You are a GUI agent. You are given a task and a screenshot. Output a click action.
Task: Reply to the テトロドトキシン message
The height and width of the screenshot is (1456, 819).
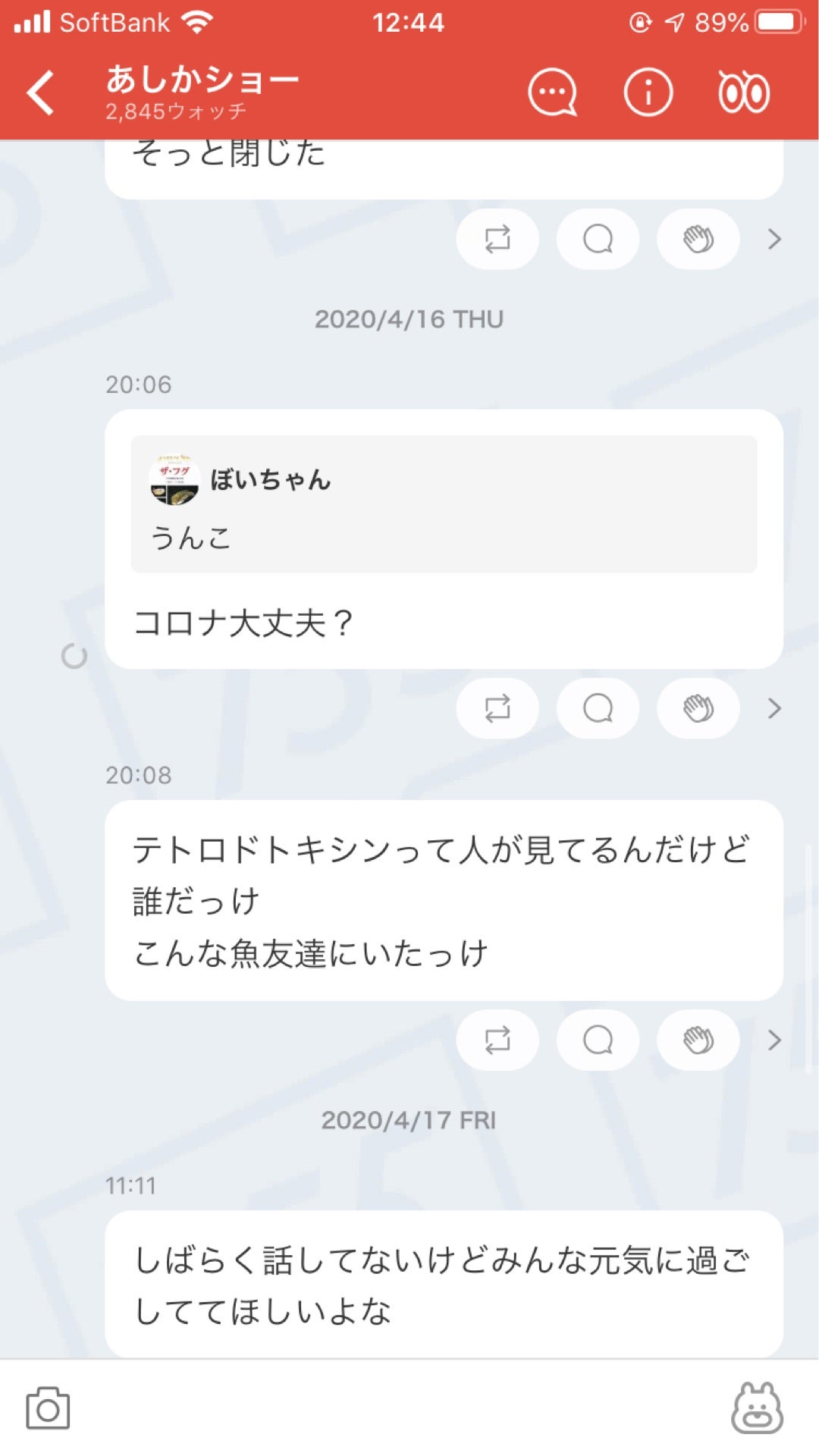pos(598,1040)
